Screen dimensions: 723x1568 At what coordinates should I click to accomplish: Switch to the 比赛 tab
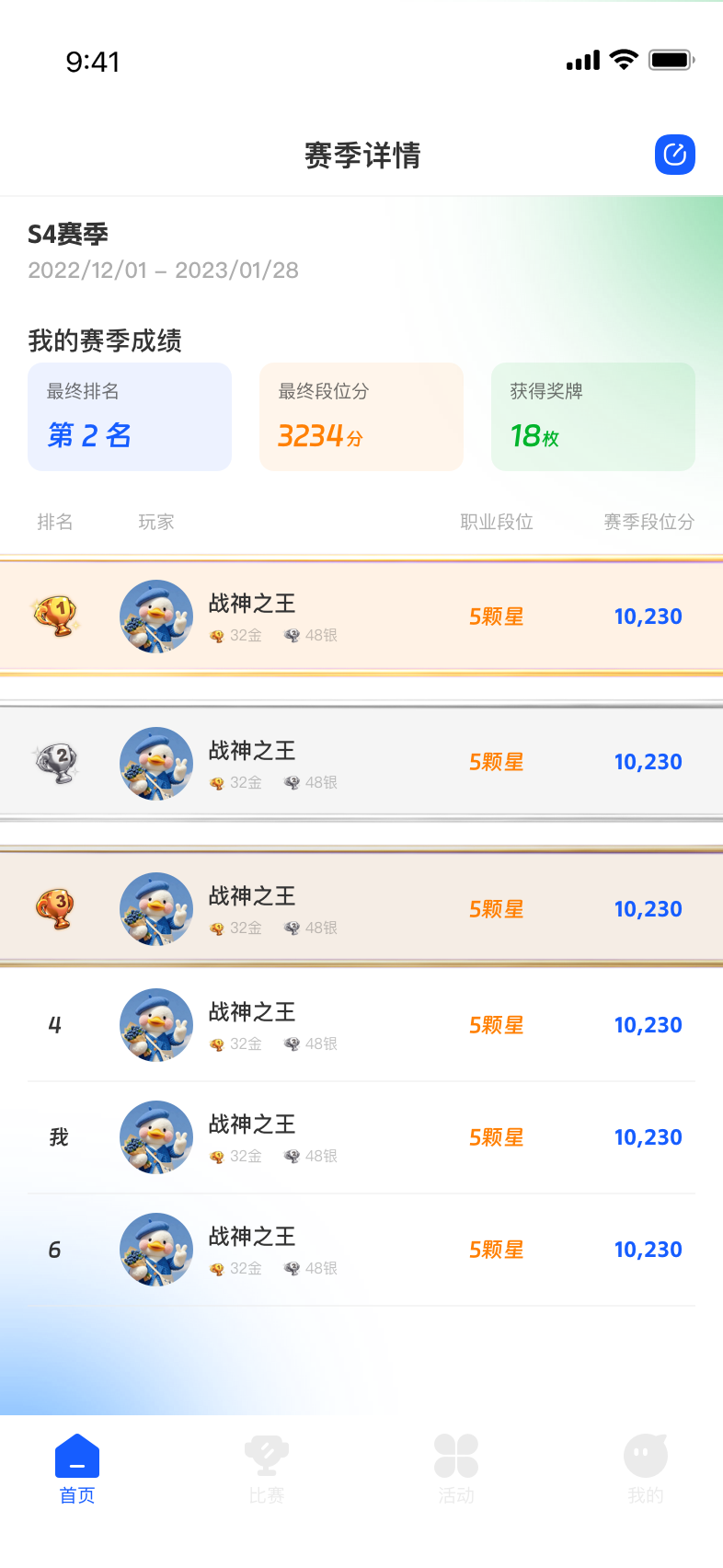(x=267, y=1469)
